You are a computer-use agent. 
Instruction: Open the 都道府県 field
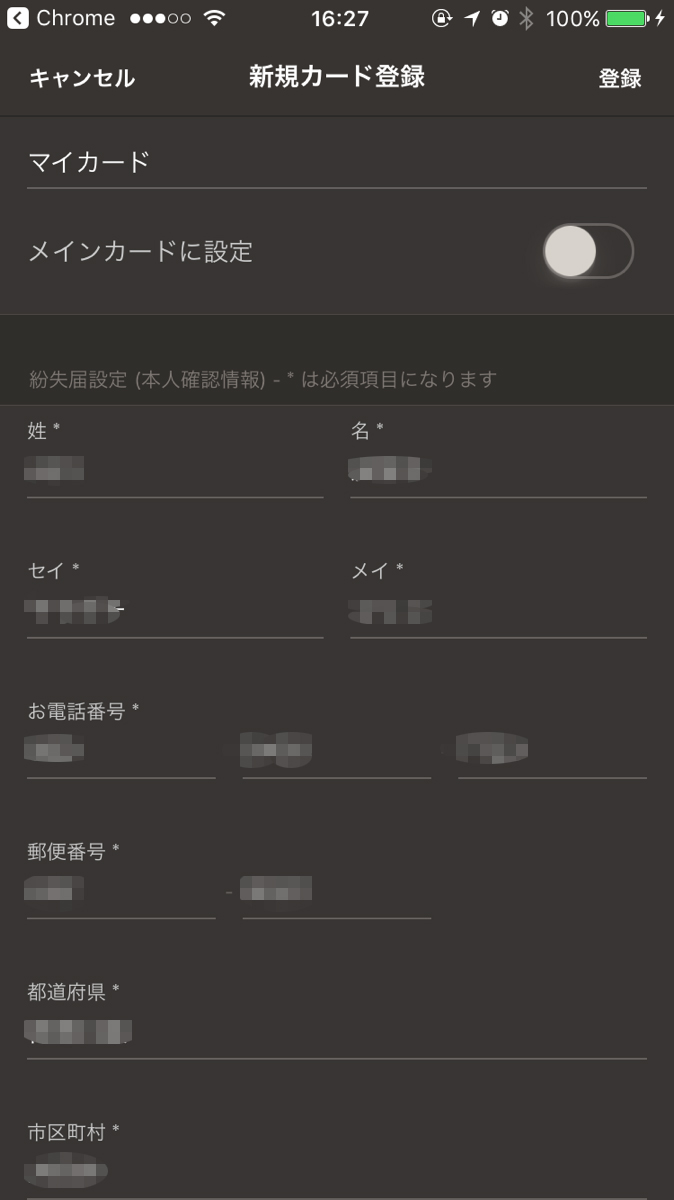(x=337, y=1031)
